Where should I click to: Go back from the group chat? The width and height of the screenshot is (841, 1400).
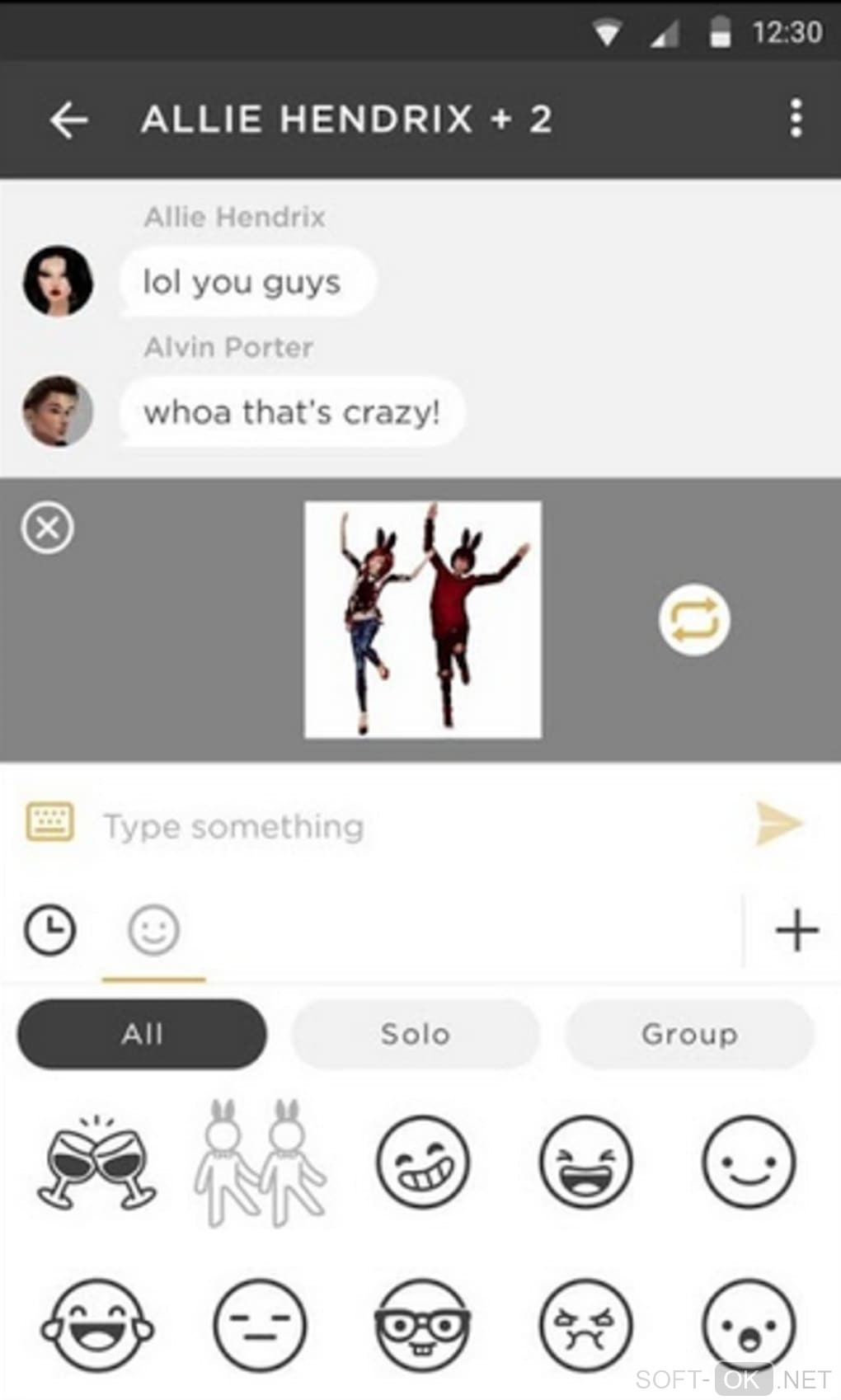pos(68,120)
